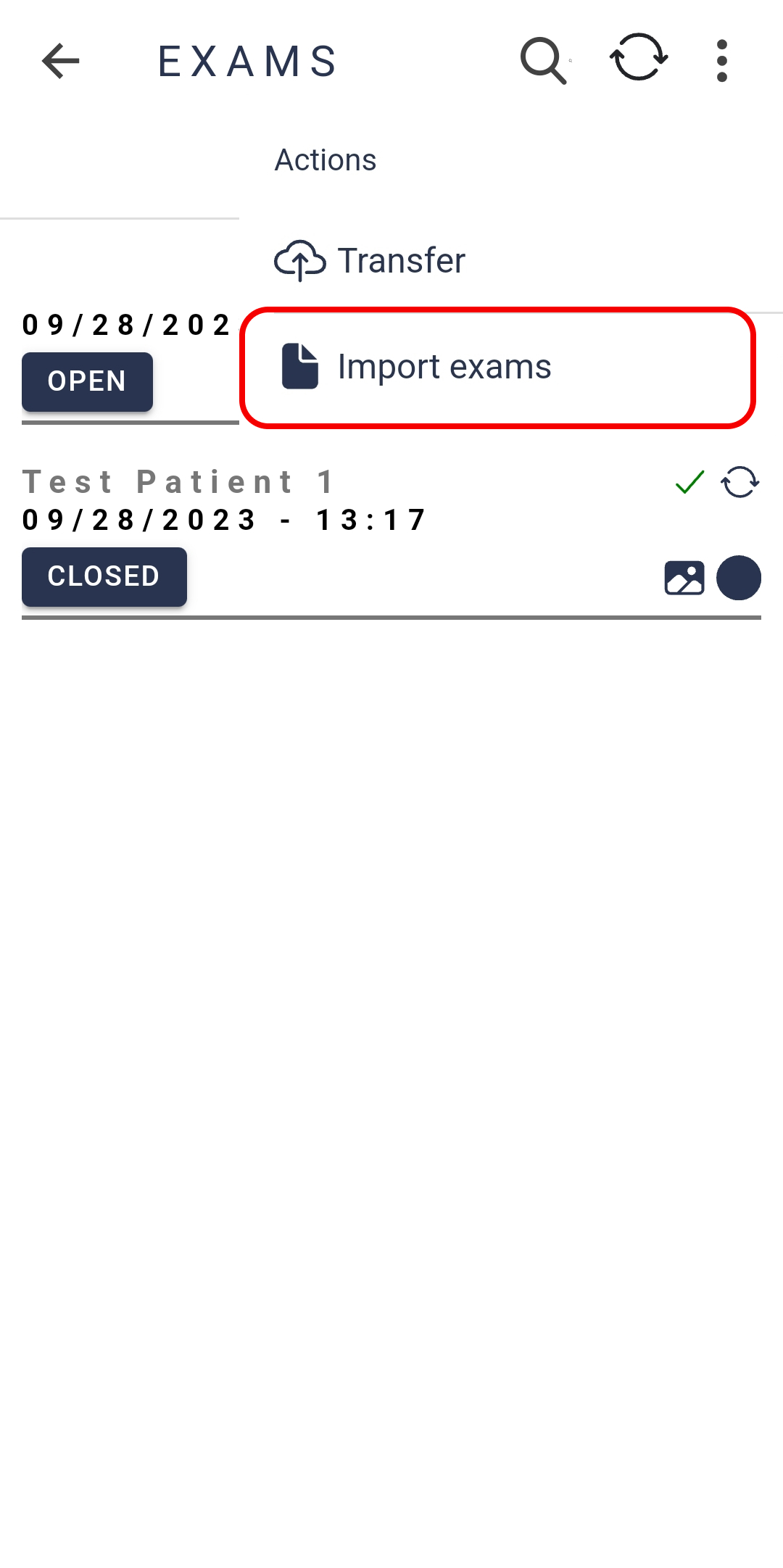Open Test Patient 1 exam entry

(x=178, y=482)
